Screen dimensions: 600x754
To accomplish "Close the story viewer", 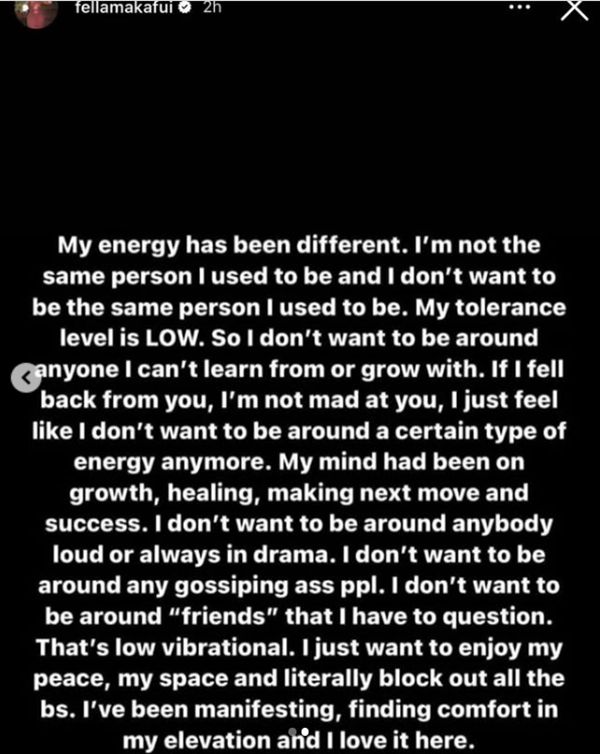I will (x=574, y=9).
